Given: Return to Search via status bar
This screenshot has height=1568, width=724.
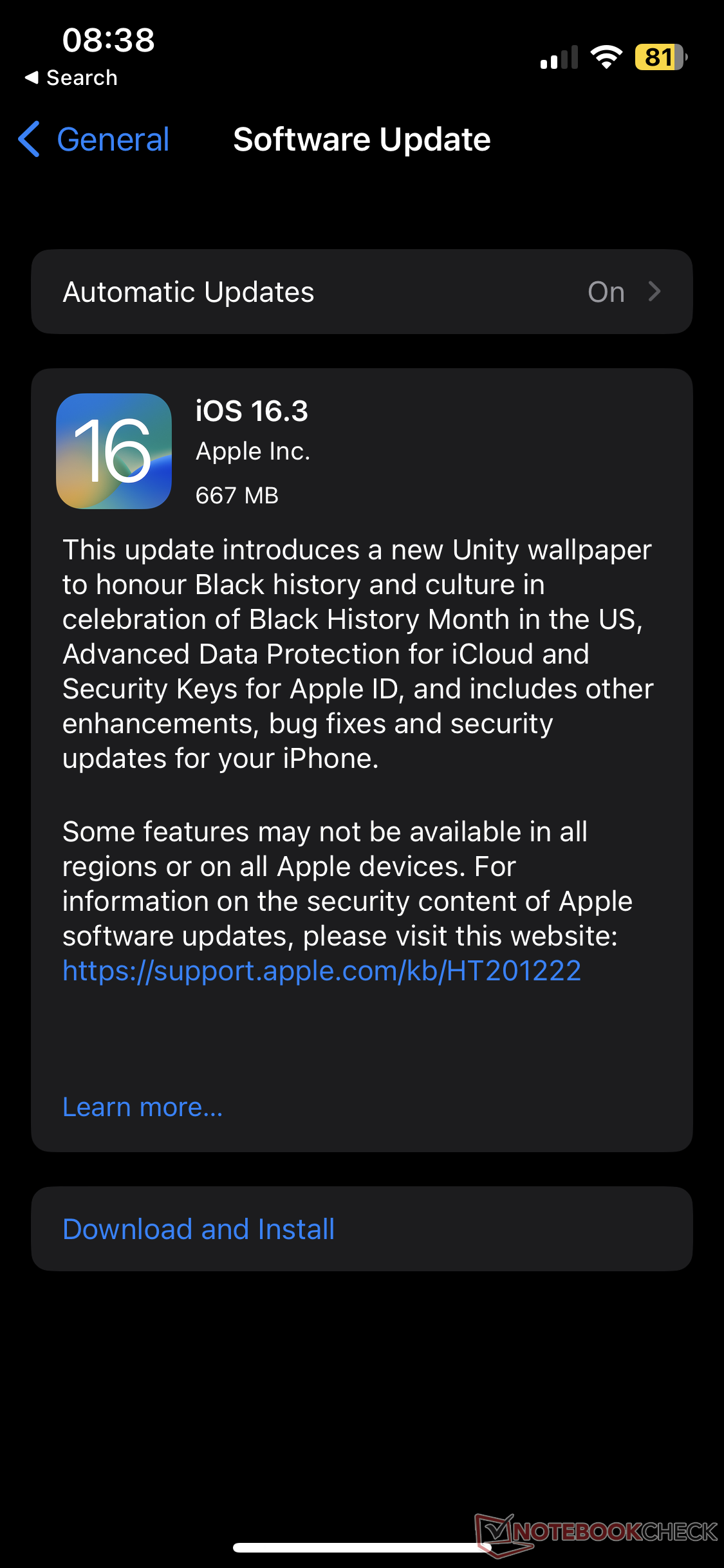Looking at the screenshot, I should click(x=71, y=78).
